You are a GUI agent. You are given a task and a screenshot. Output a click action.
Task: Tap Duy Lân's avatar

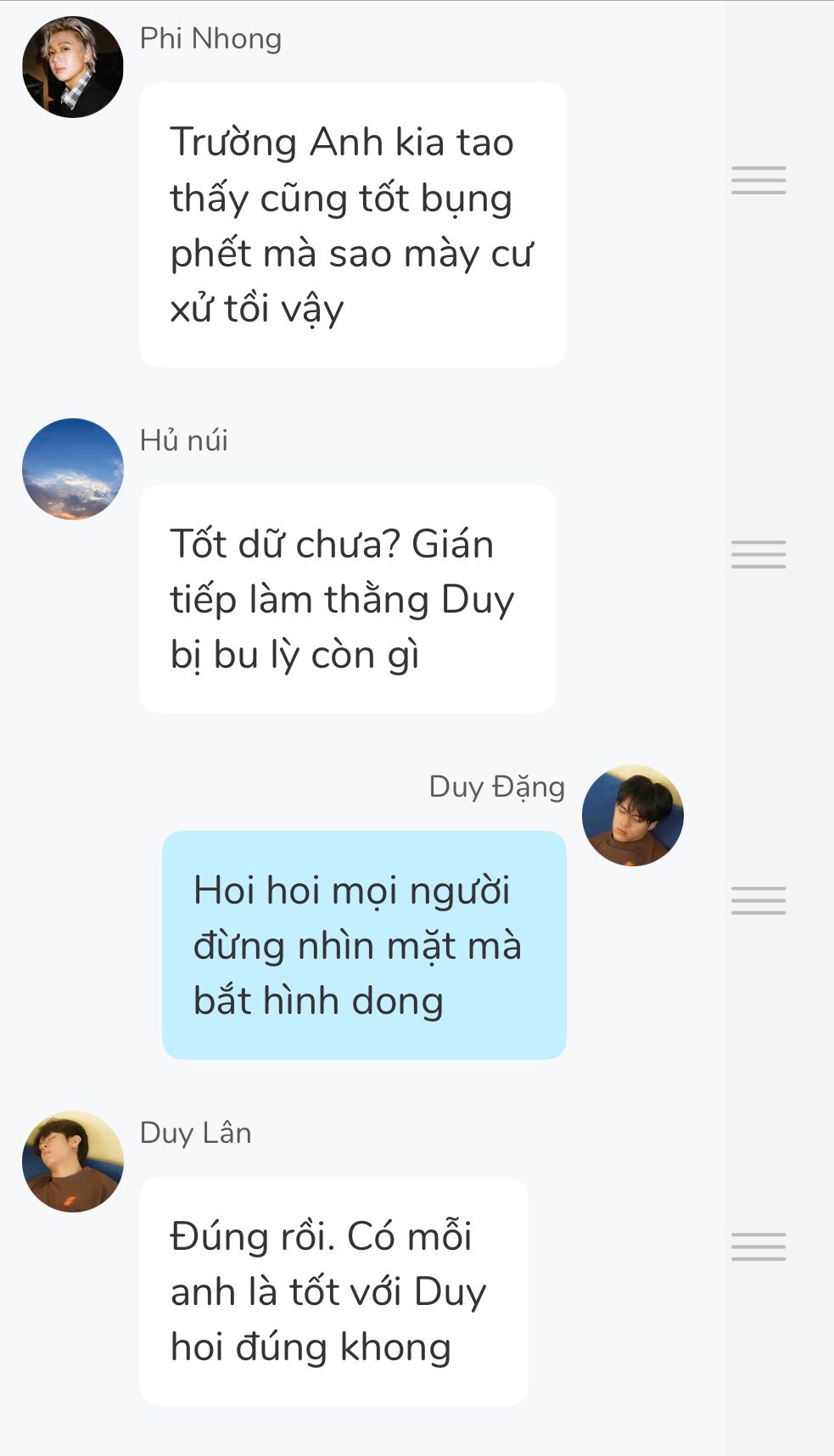pyautogui.click(x=73, y=1162)
